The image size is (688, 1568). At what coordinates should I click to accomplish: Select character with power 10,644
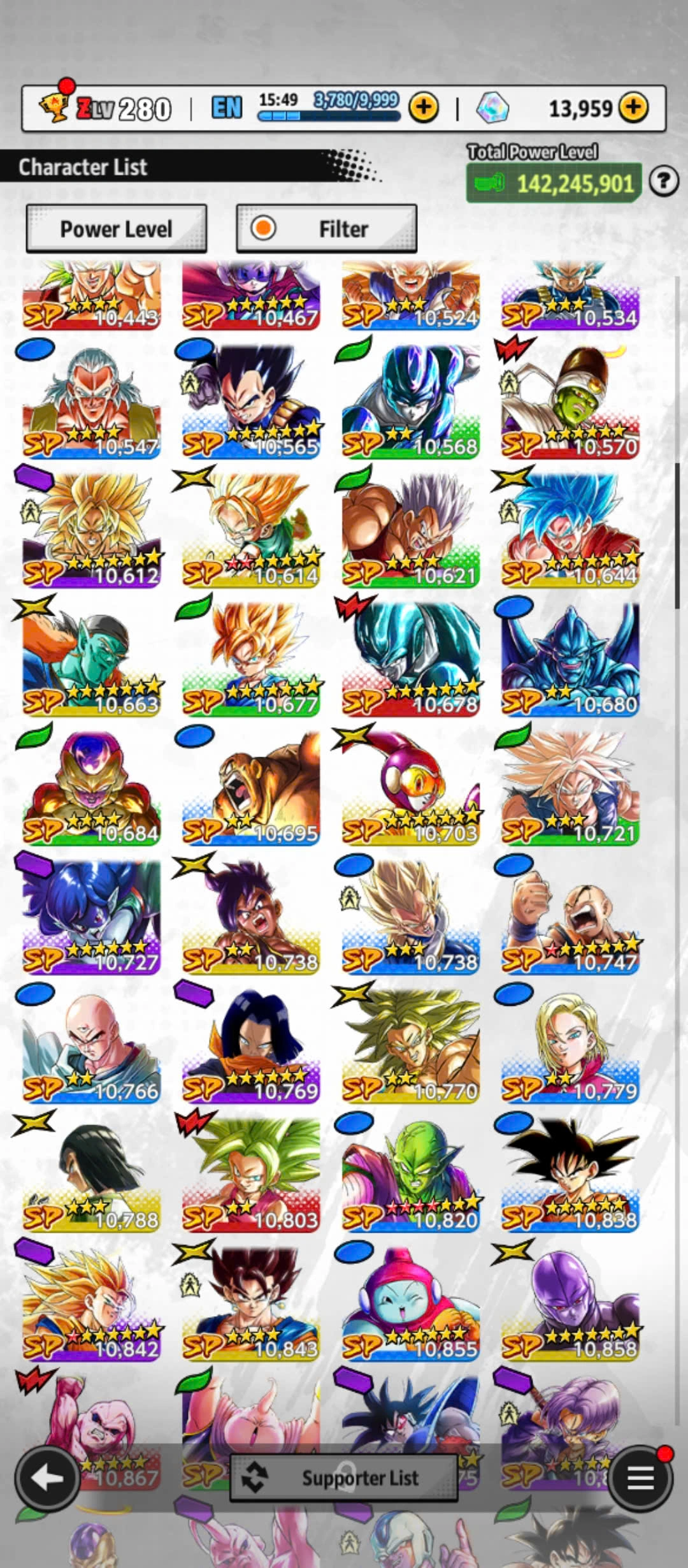[570, 529]
